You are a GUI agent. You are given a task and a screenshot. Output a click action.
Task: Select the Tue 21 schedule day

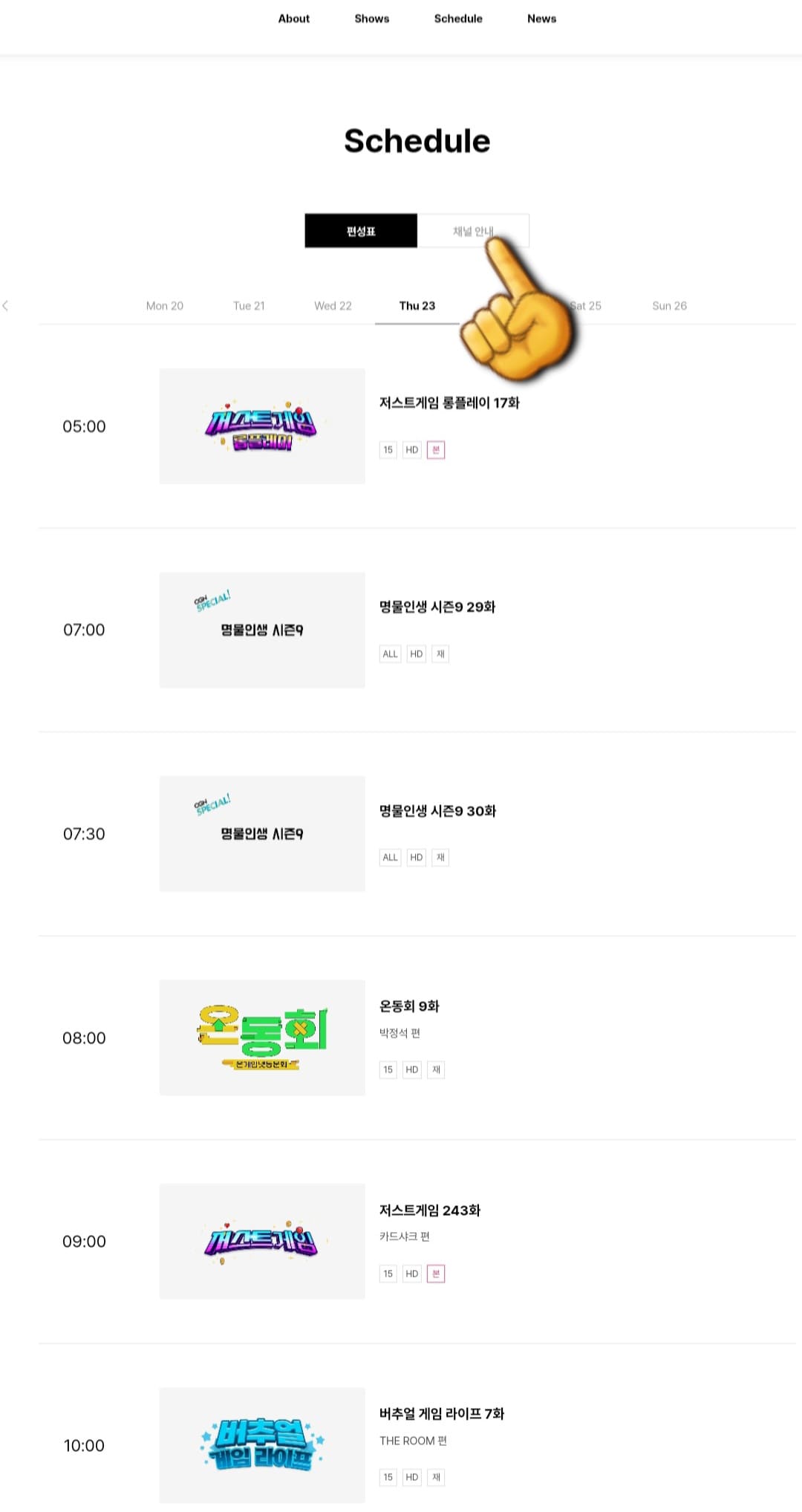click(249, 304)
